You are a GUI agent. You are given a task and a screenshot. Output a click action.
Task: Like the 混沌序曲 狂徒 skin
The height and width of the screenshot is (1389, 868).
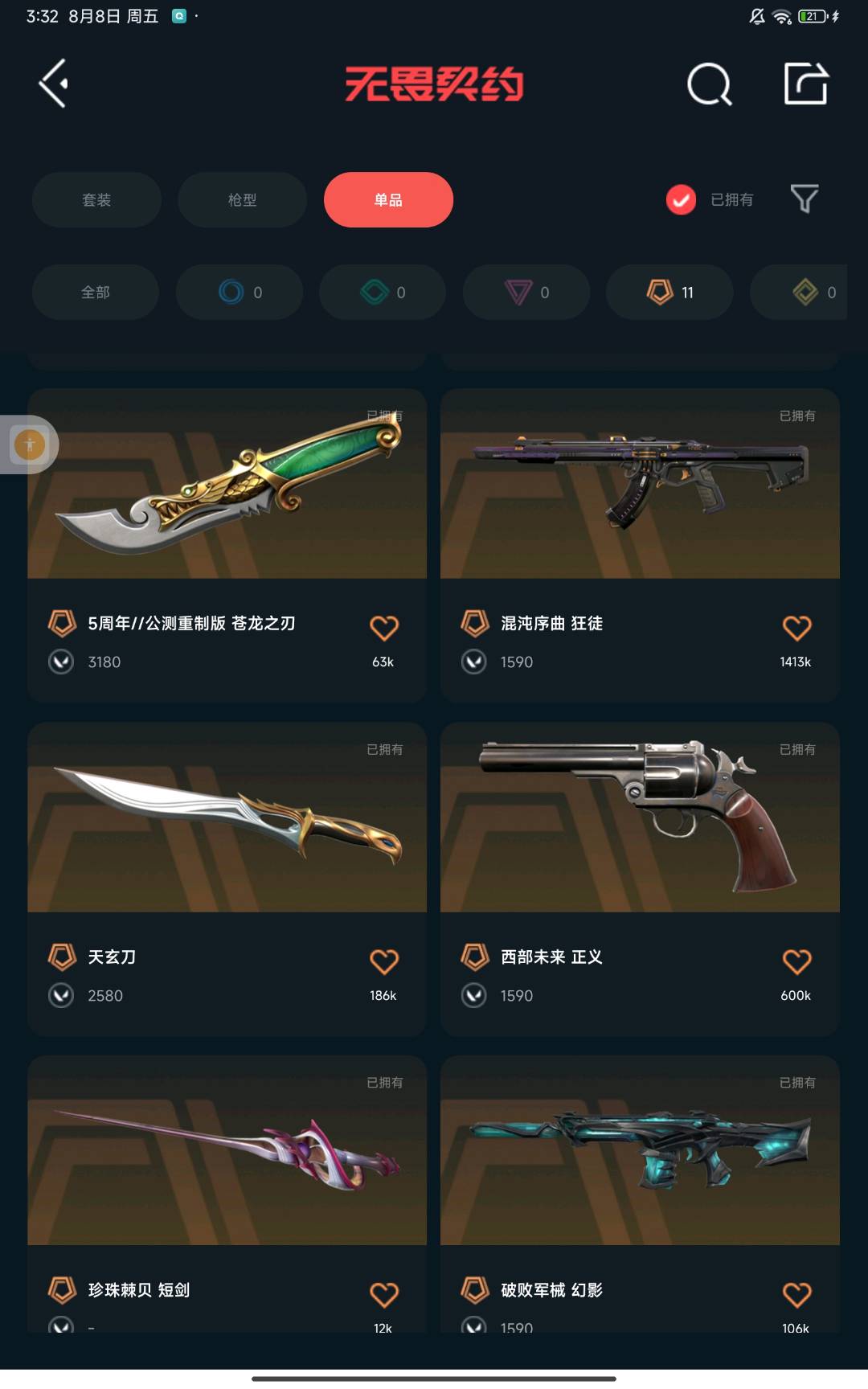coord(796,628)
